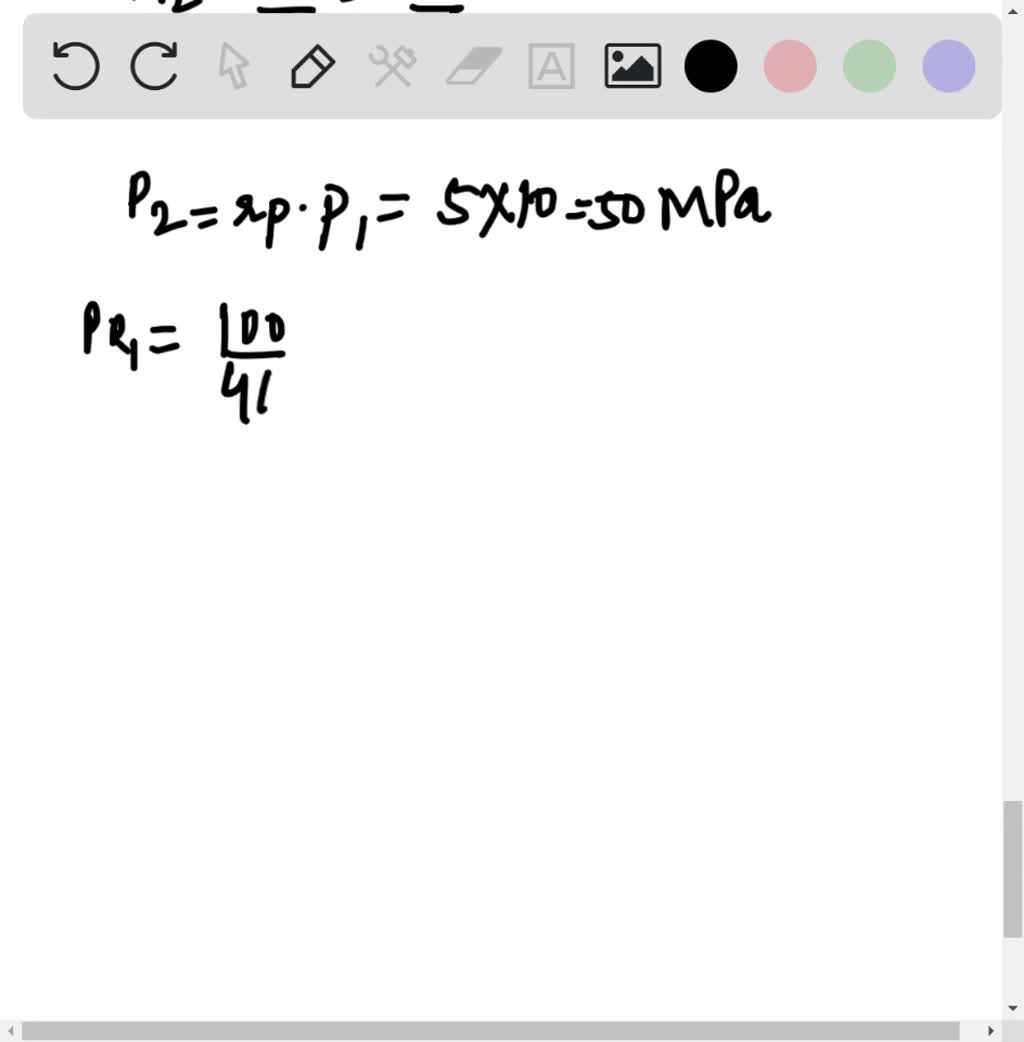Pick the pink pen color

click(790, 67)
